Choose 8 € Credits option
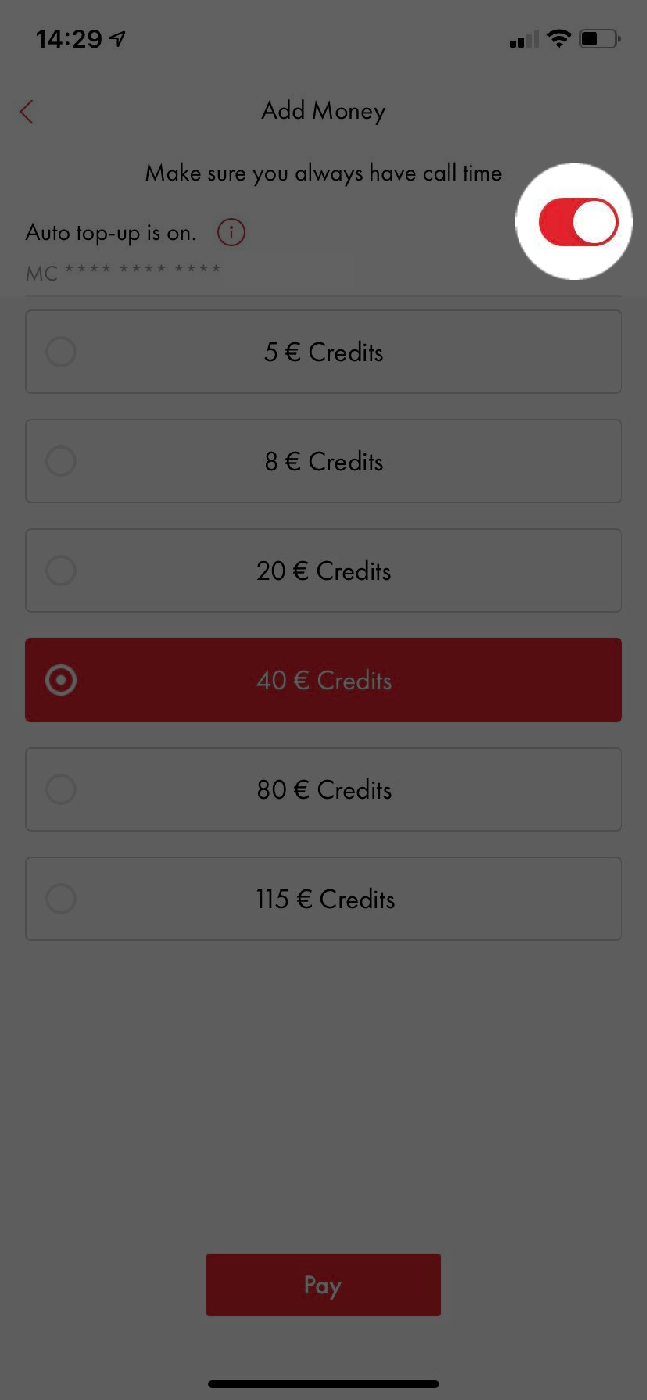The image size is (647, 1400). point(323,461)
